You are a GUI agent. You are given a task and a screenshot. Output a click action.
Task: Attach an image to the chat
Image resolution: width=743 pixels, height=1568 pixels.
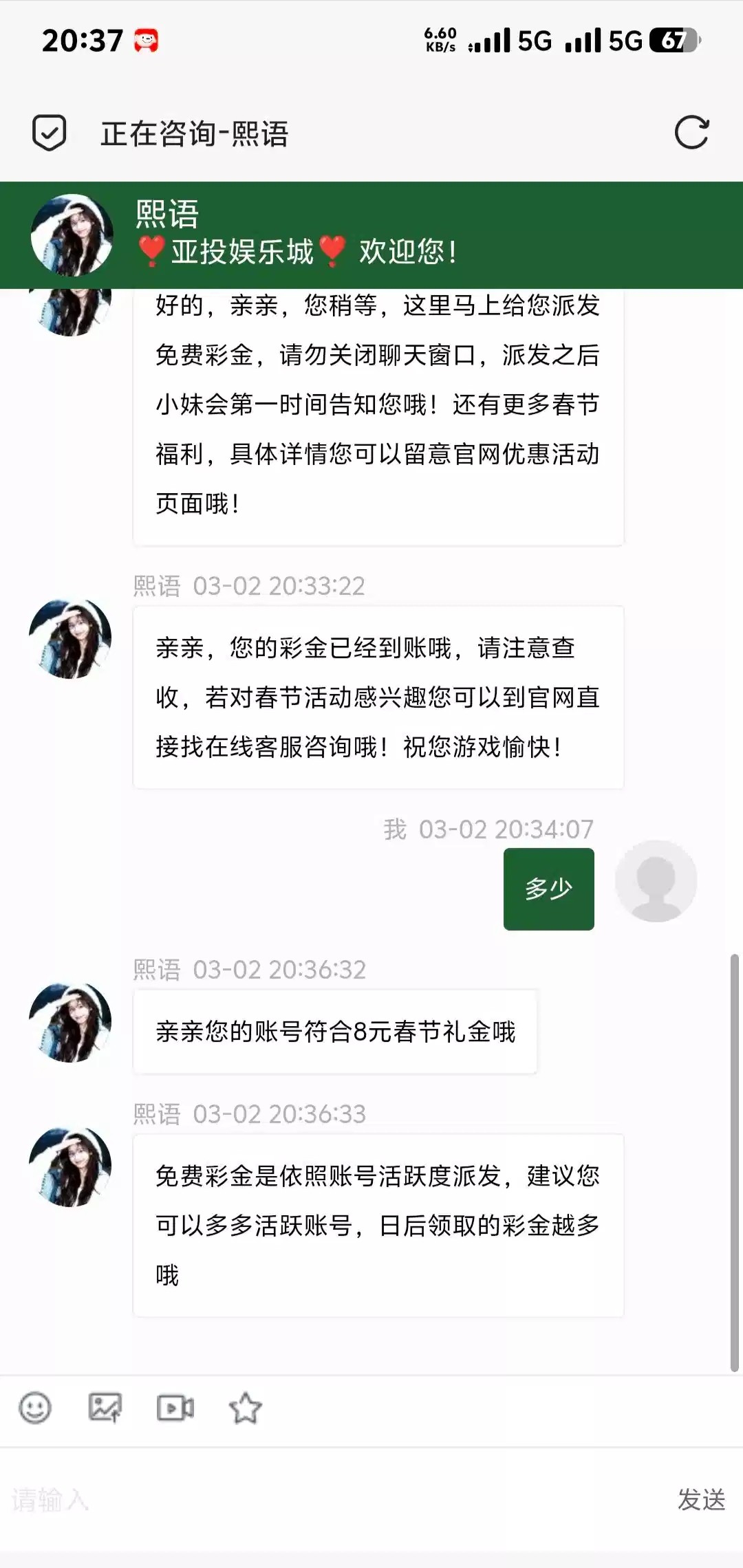pos(105,1407)
